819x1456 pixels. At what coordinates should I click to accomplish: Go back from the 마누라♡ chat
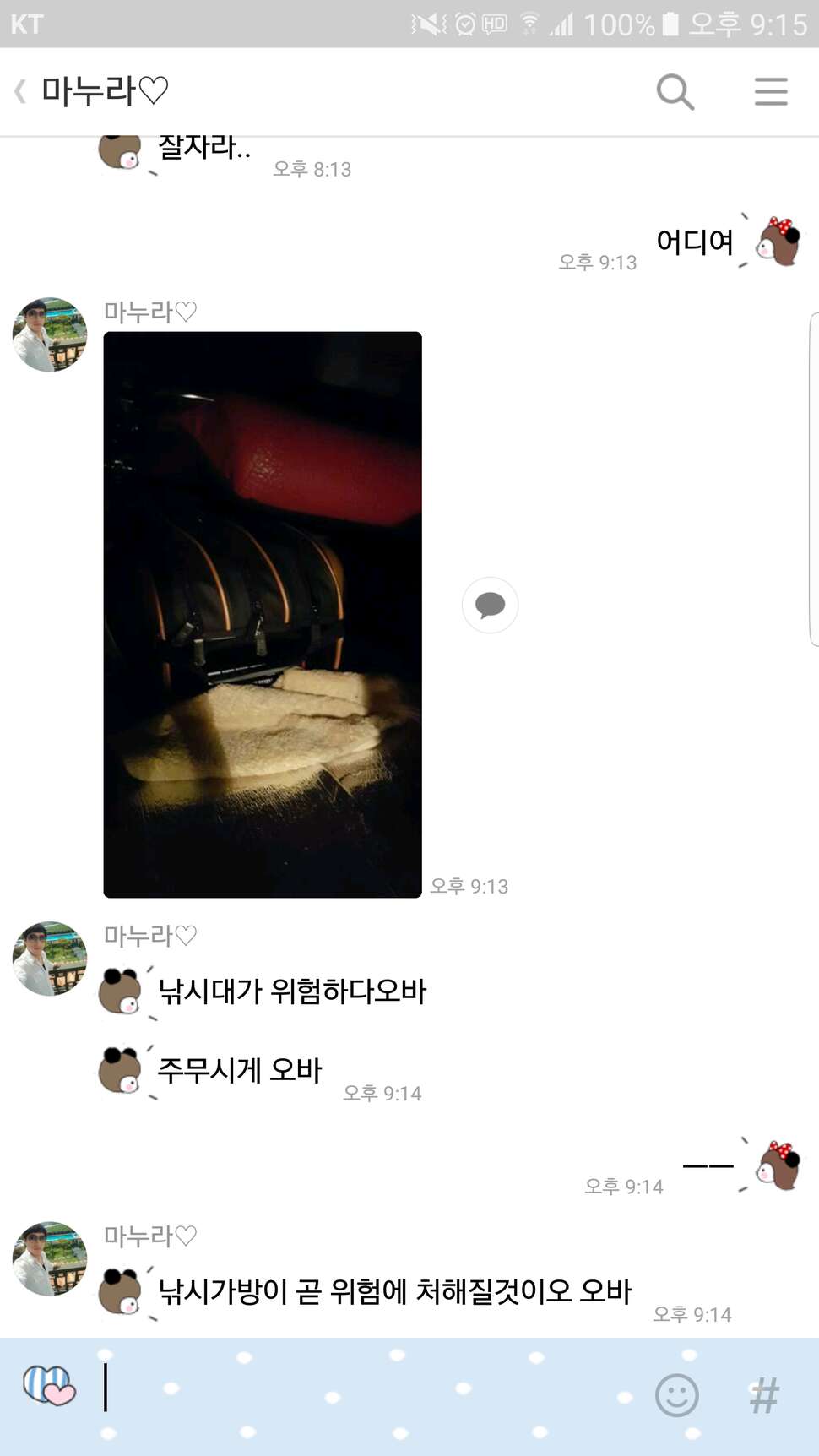21,91
